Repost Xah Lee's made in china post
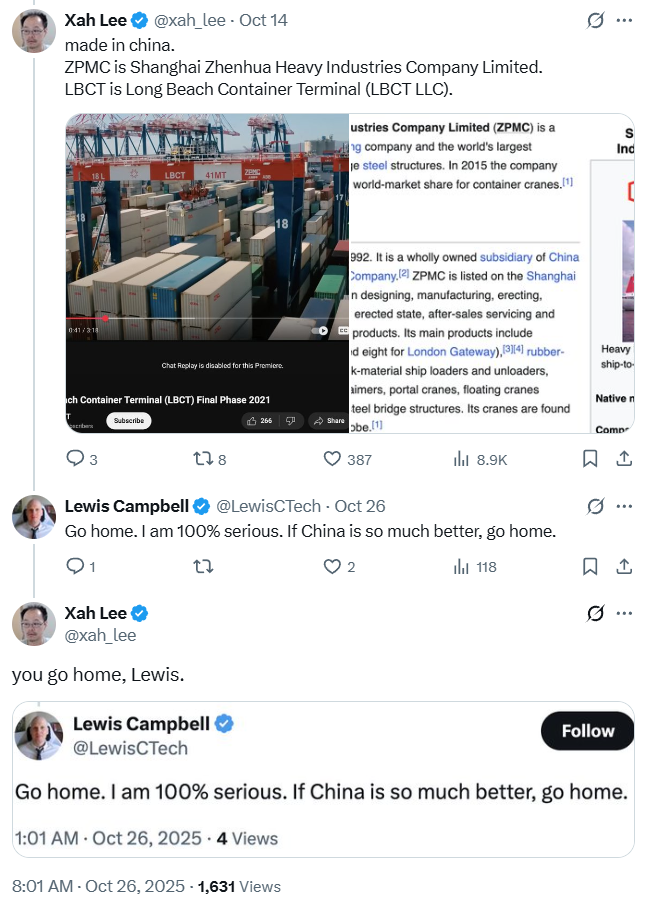 click(203, 459)
